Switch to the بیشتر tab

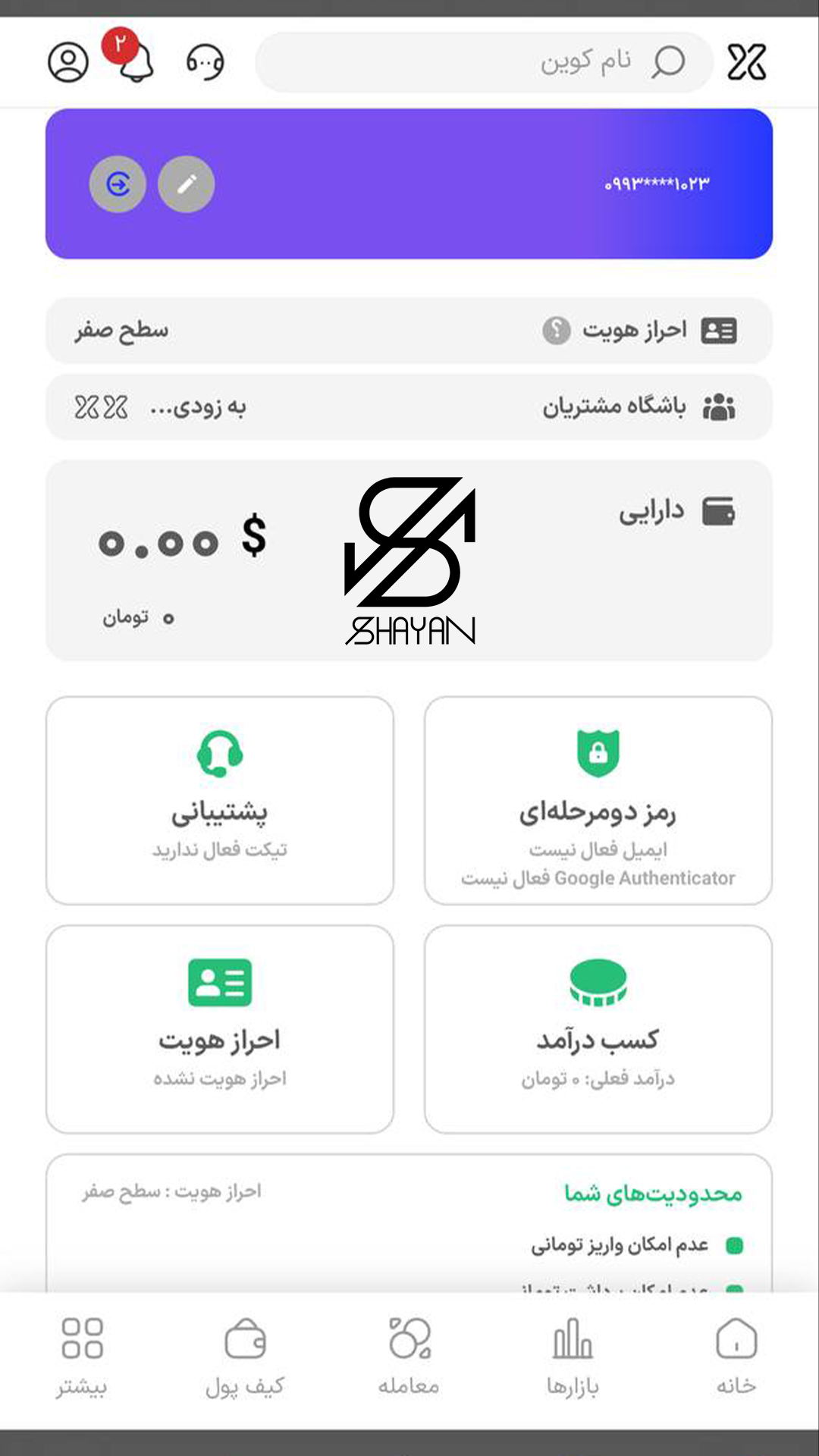[82, 1356]
